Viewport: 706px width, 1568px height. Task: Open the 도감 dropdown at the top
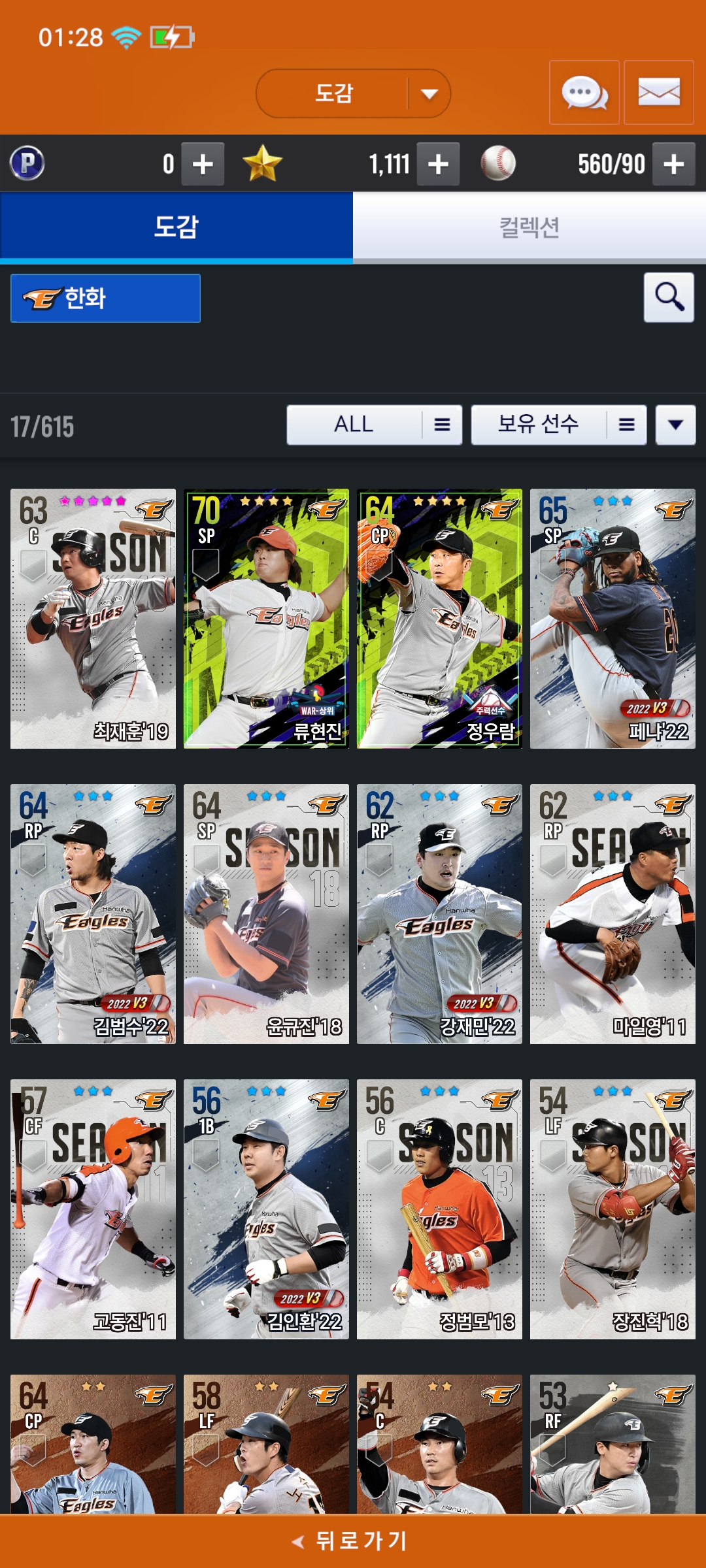353,93
